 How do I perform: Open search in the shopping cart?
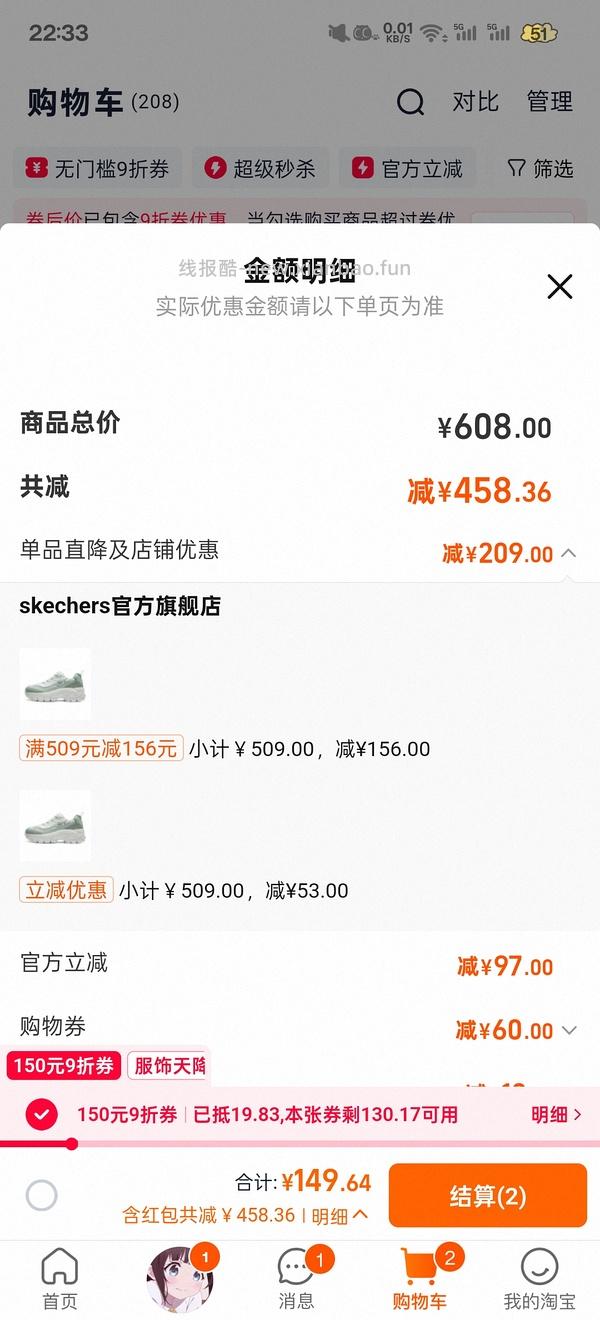click(x=410, y=102)
